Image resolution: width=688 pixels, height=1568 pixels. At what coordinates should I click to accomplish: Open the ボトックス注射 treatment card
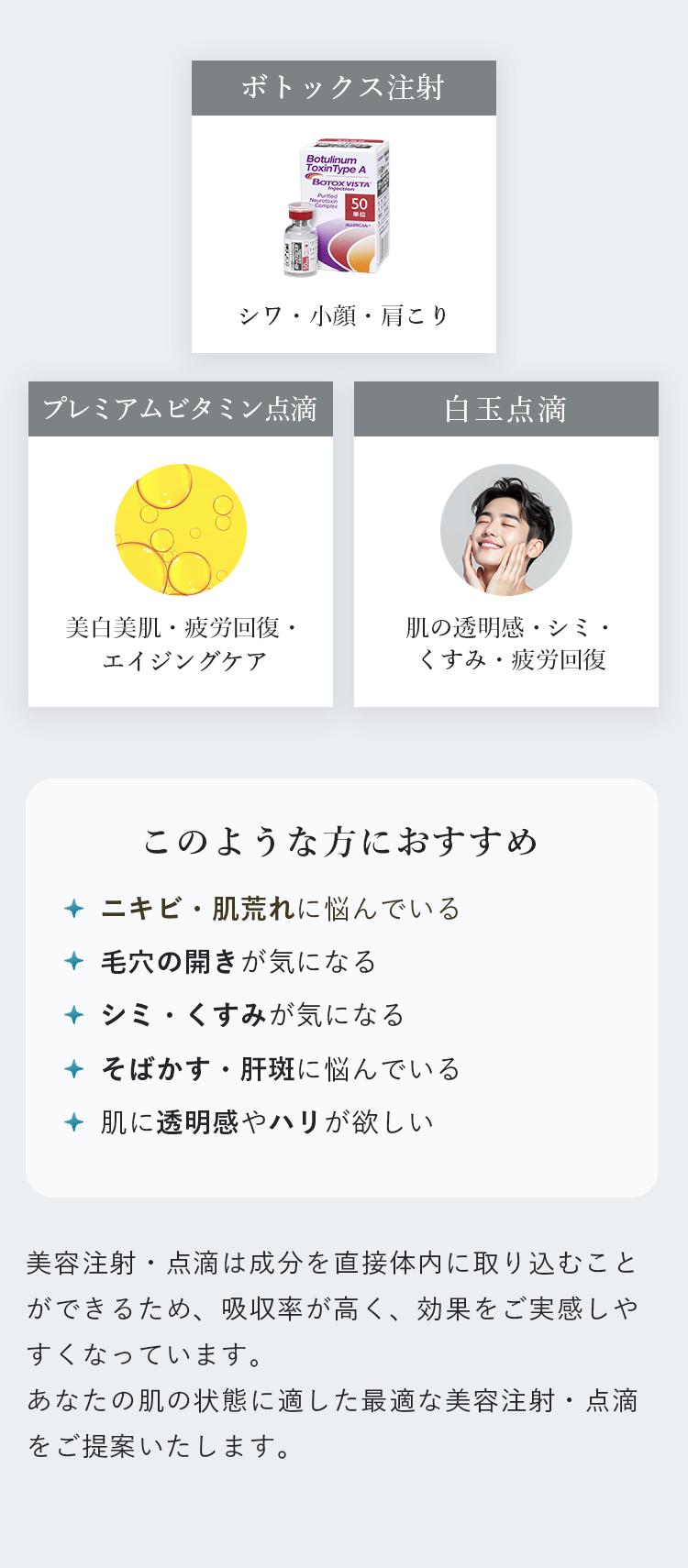[344, 207]
